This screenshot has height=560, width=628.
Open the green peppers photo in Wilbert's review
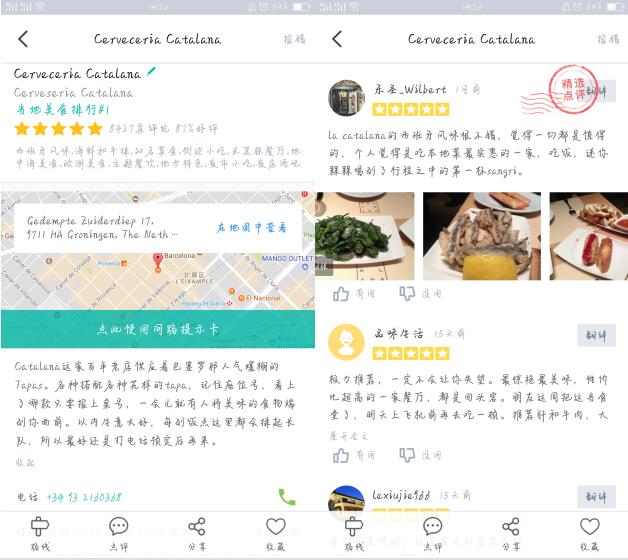click(x=364, y=235)
